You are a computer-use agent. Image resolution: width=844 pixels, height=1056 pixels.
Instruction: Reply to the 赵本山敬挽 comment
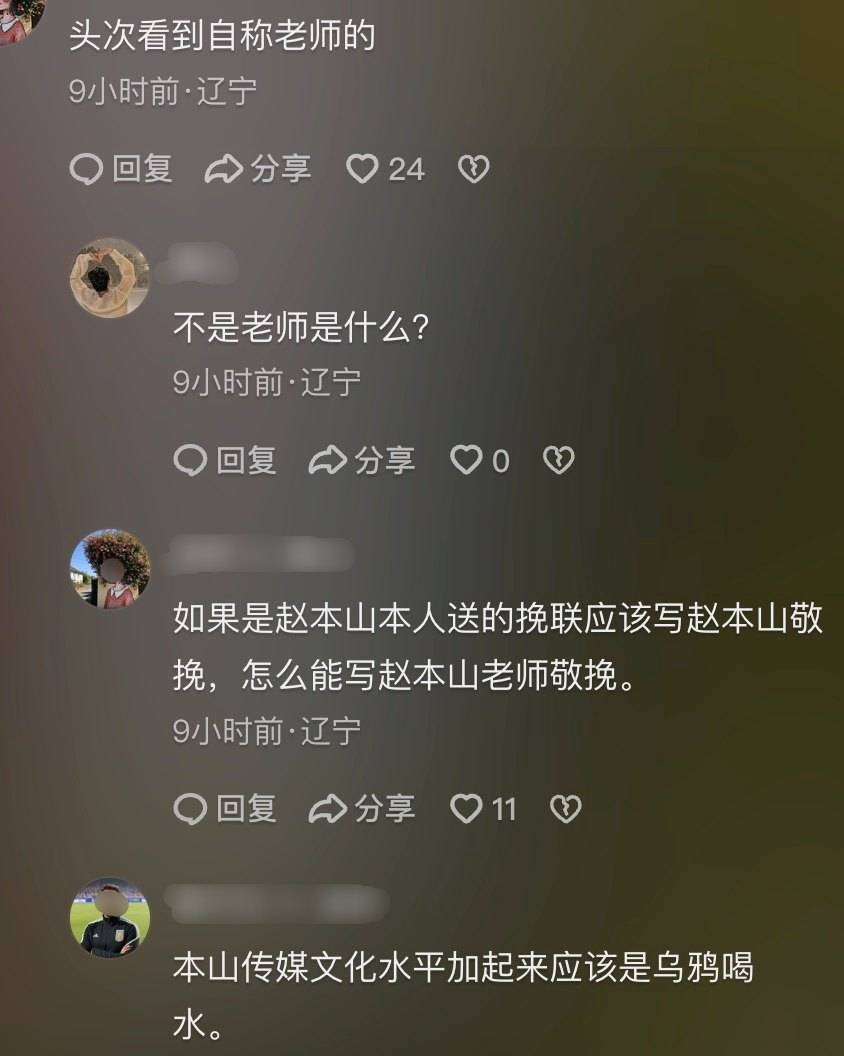tap(224, 809)
